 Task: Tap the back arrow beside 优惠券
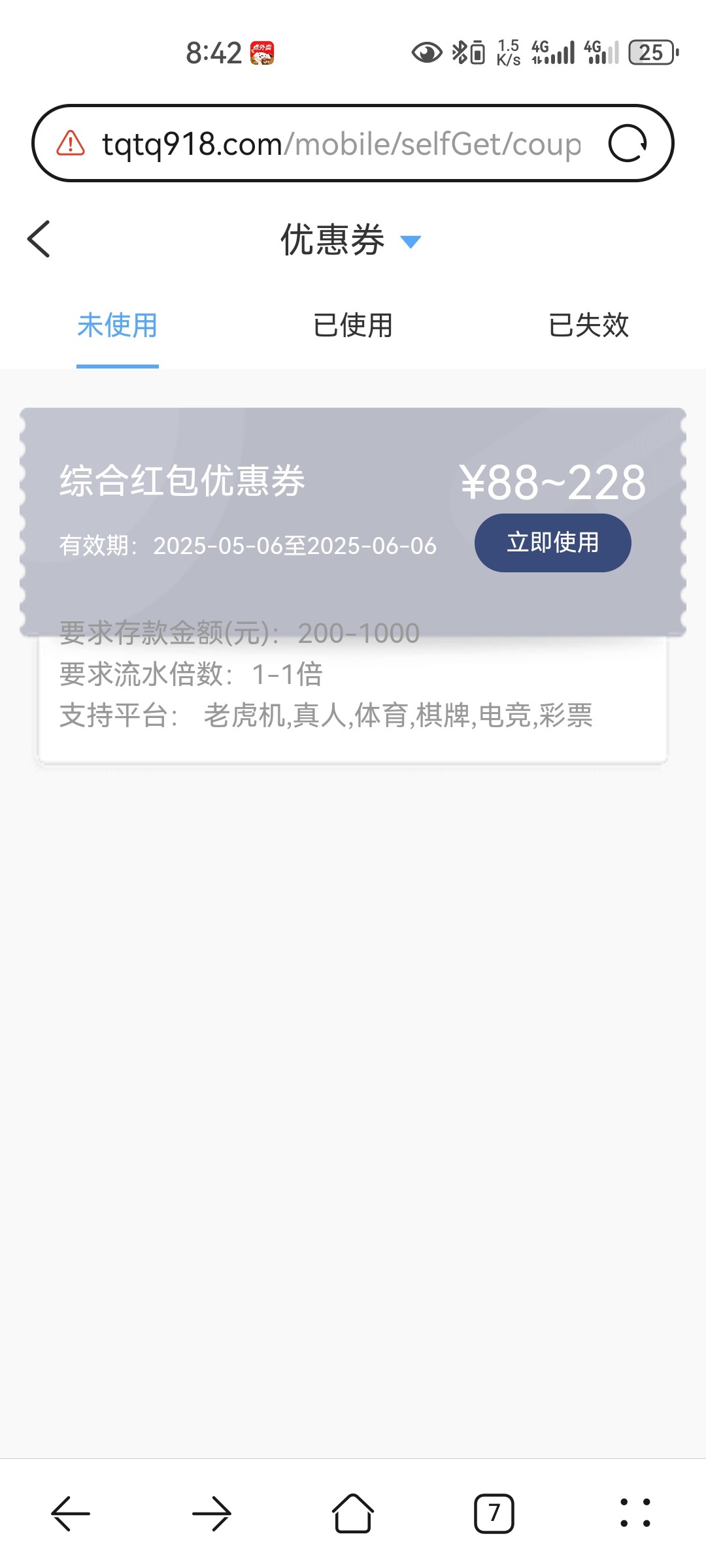pyautogui.click(x=39, y=239)
